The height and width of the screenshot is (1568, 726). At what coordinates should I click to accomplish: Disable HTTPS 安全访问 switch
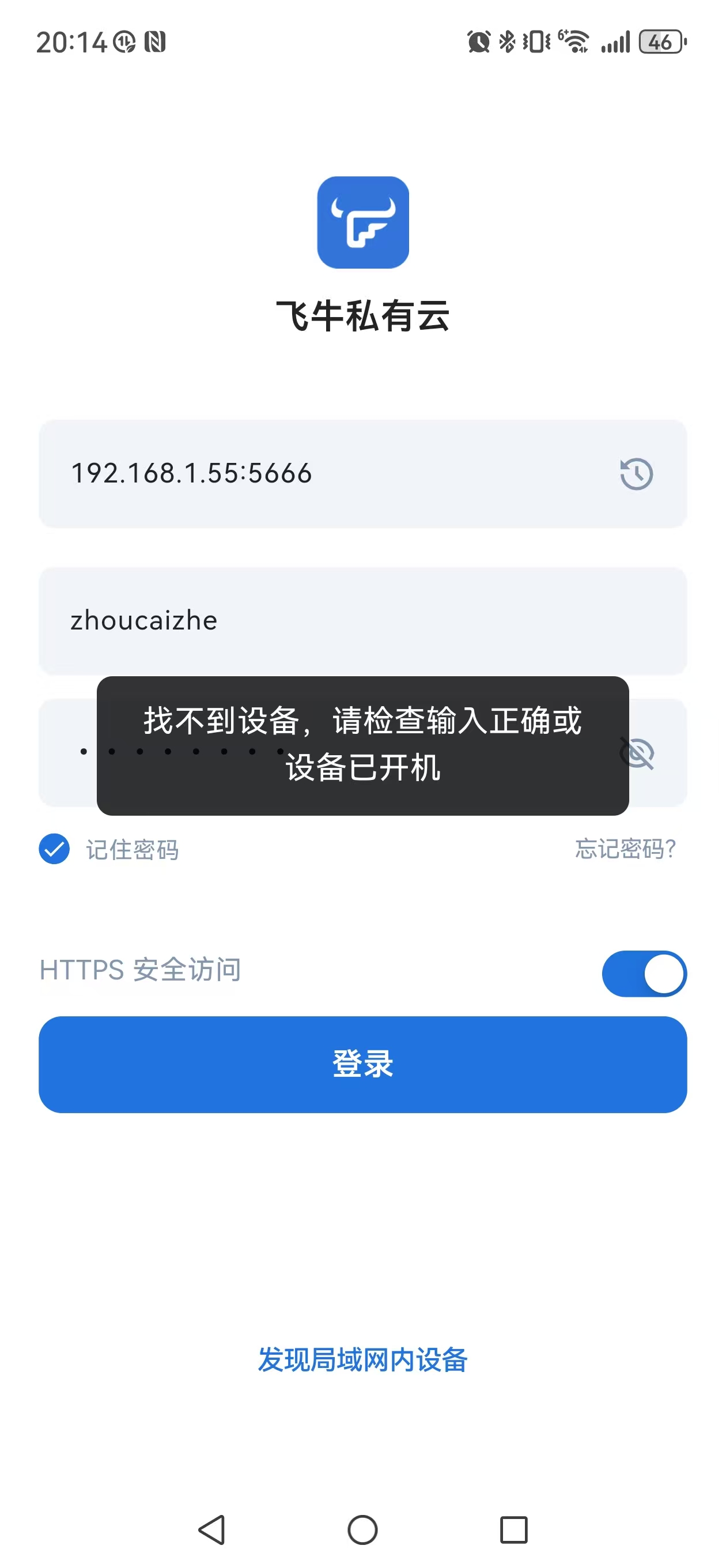pos(644,973)
